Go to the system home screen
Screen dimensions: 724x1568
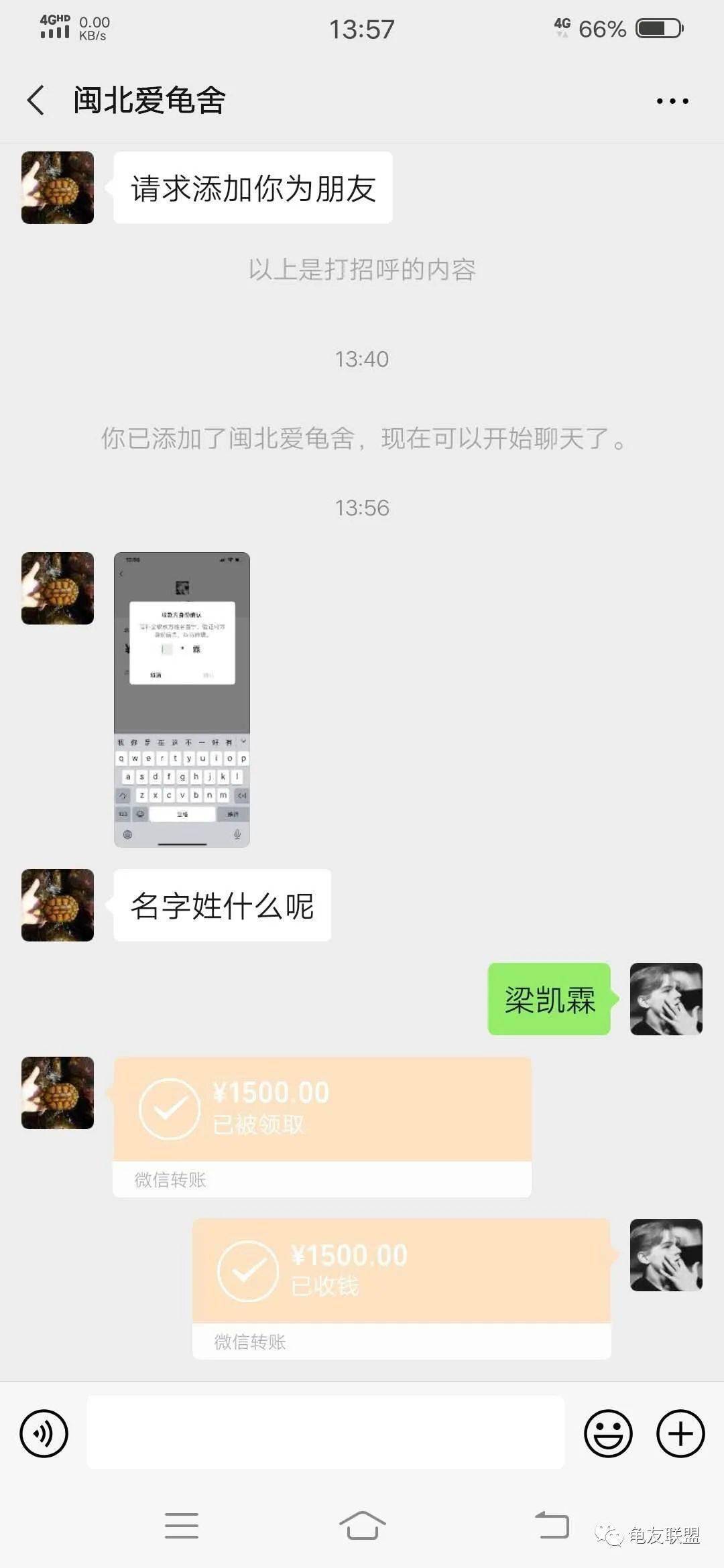tap(362, 1526)
